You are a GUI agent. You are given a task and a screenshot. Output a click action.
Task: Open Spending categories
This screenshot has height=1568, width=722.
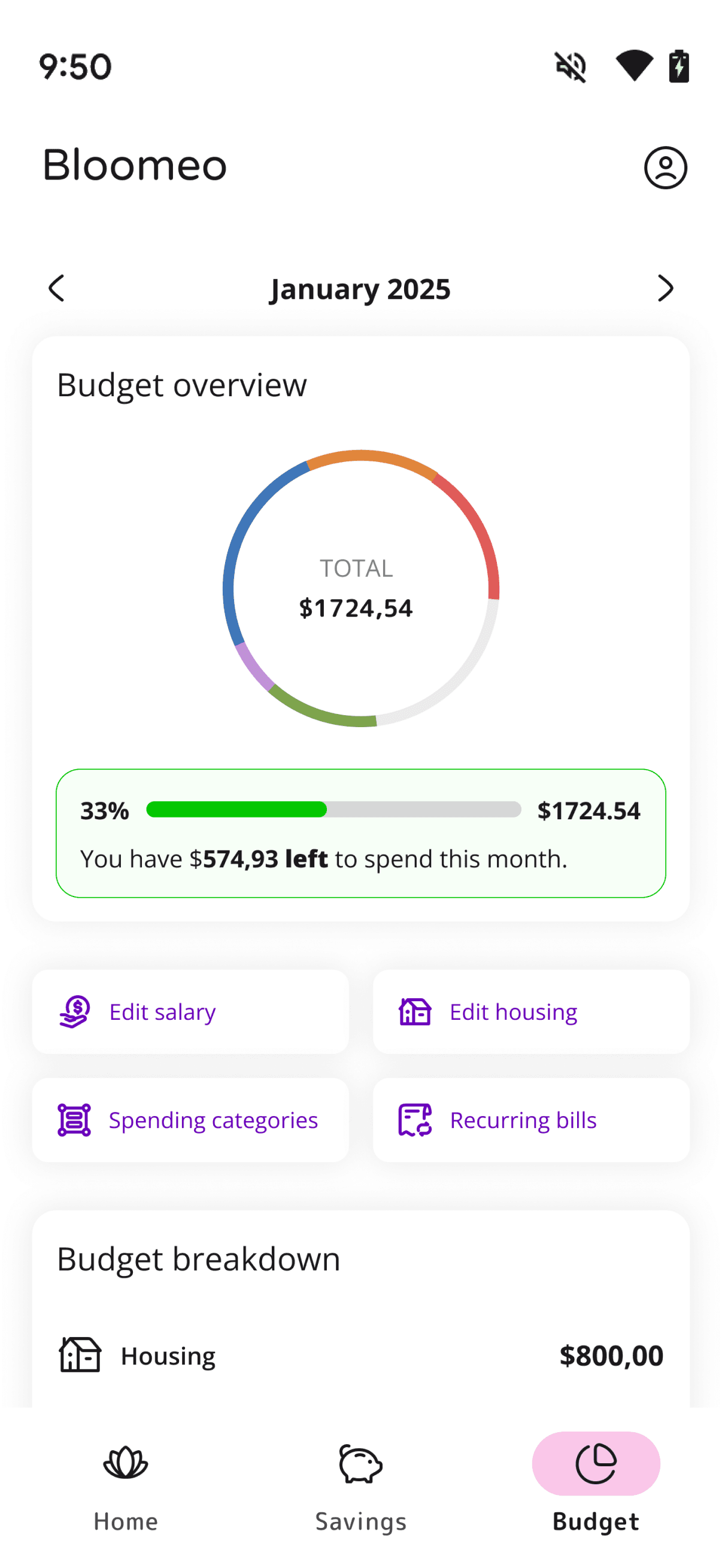point(214,1119)
